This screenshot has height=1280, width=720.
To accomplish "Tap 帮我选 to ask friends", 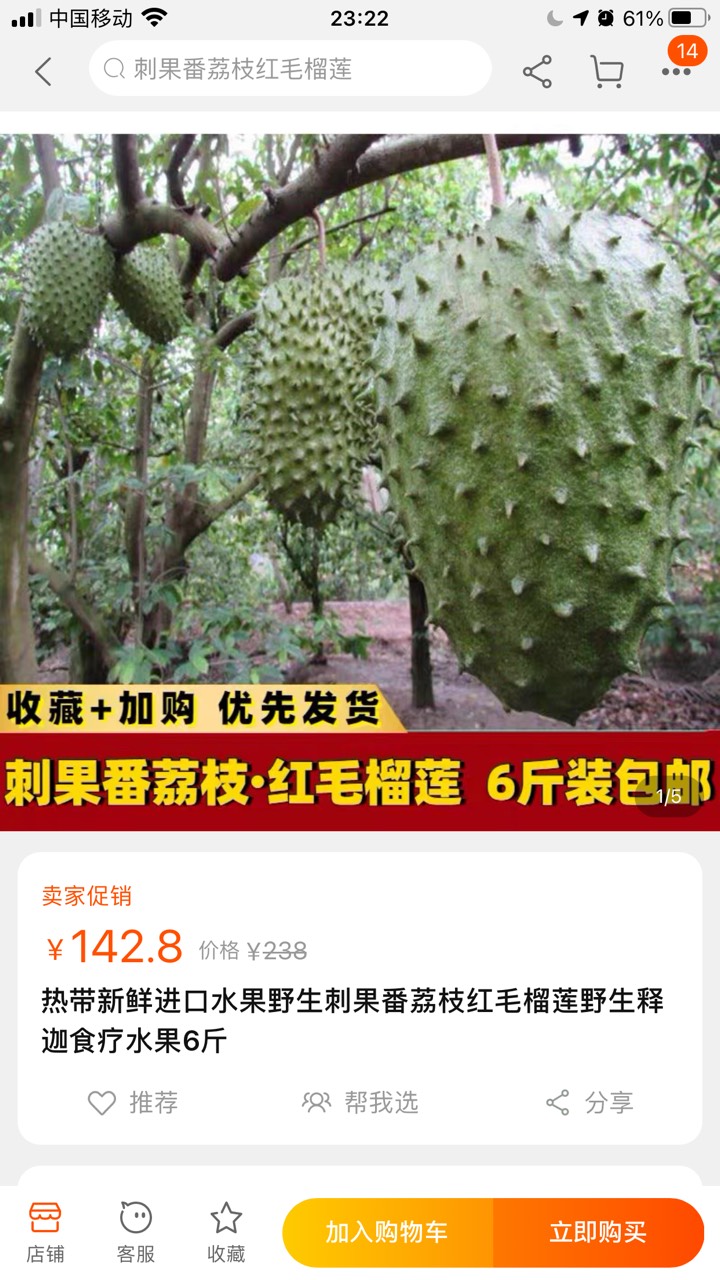I will (360, 1103).
